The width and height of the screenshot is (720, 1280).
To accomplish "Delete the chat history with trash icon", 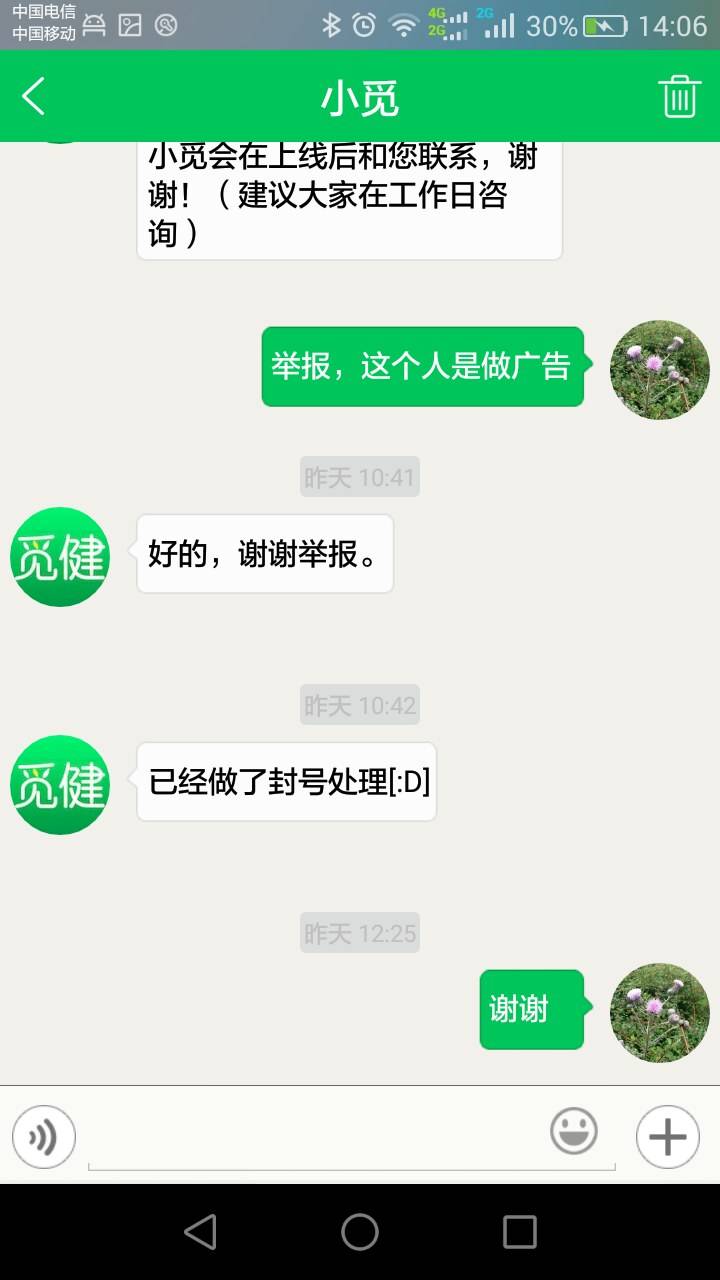I will point(678,97).
